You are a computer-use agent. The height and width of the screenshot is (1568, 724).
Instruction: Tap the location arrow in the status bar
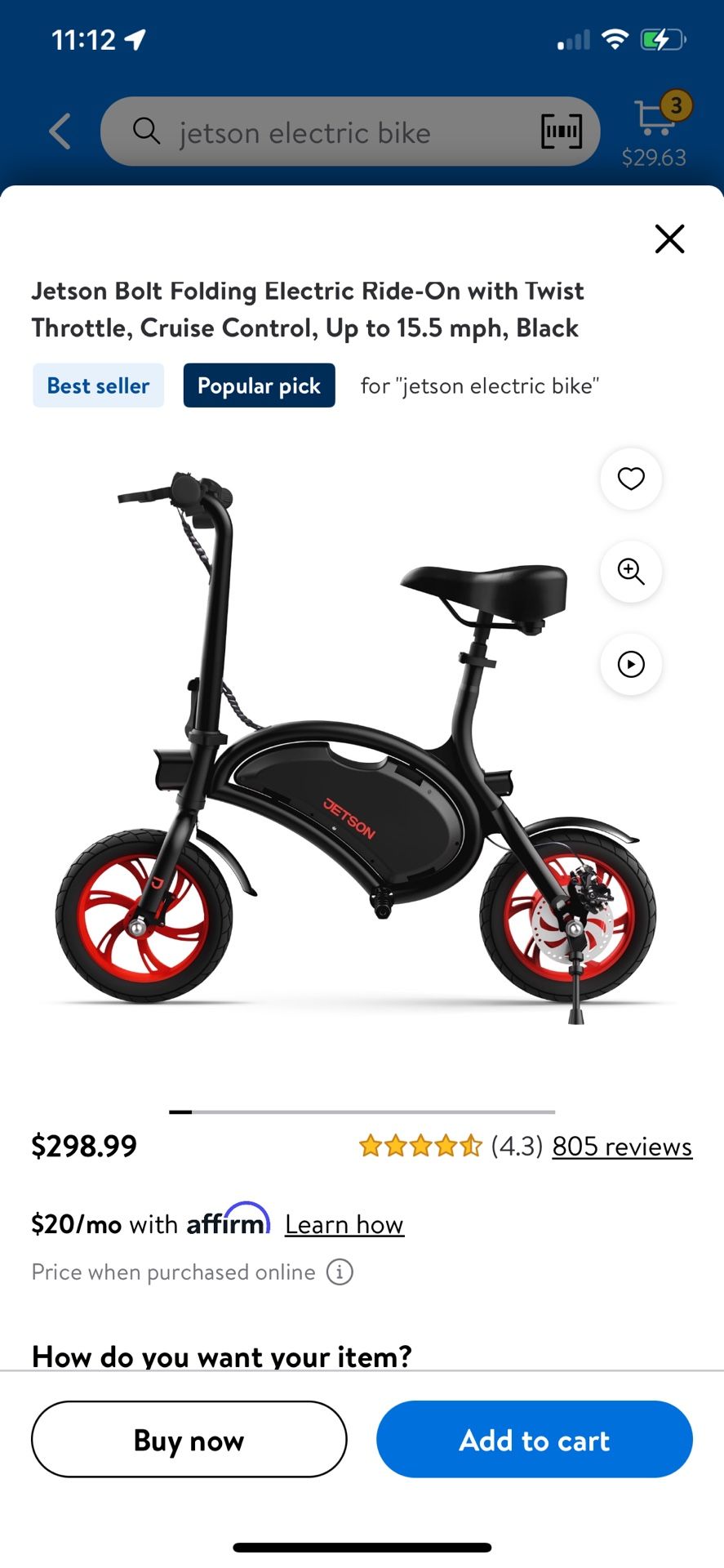(135, 38)
